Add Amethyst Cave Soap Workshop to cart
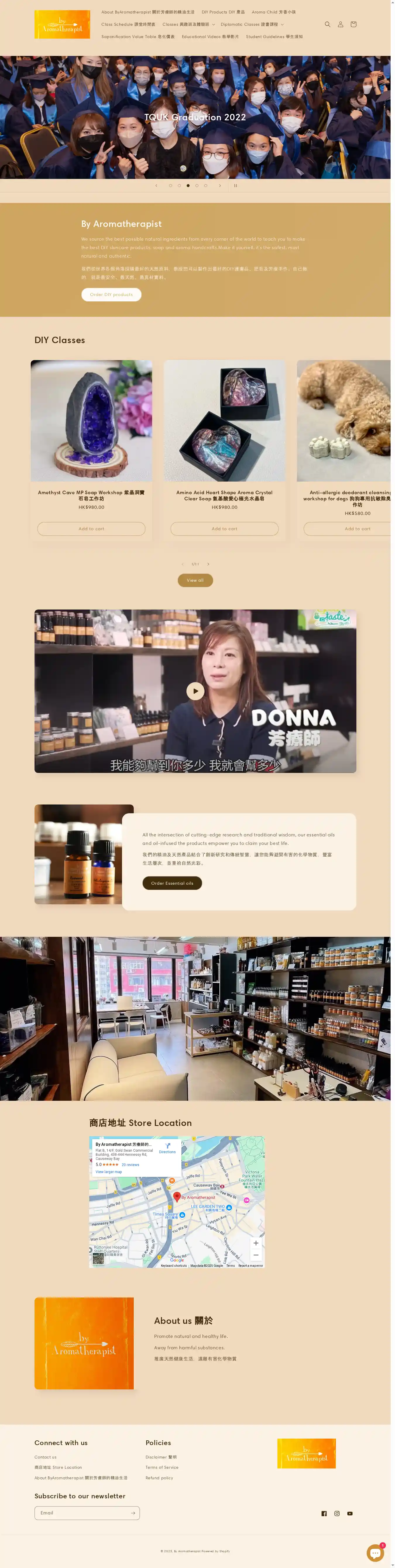The image size is (395, 1568). tap(91, 529)
